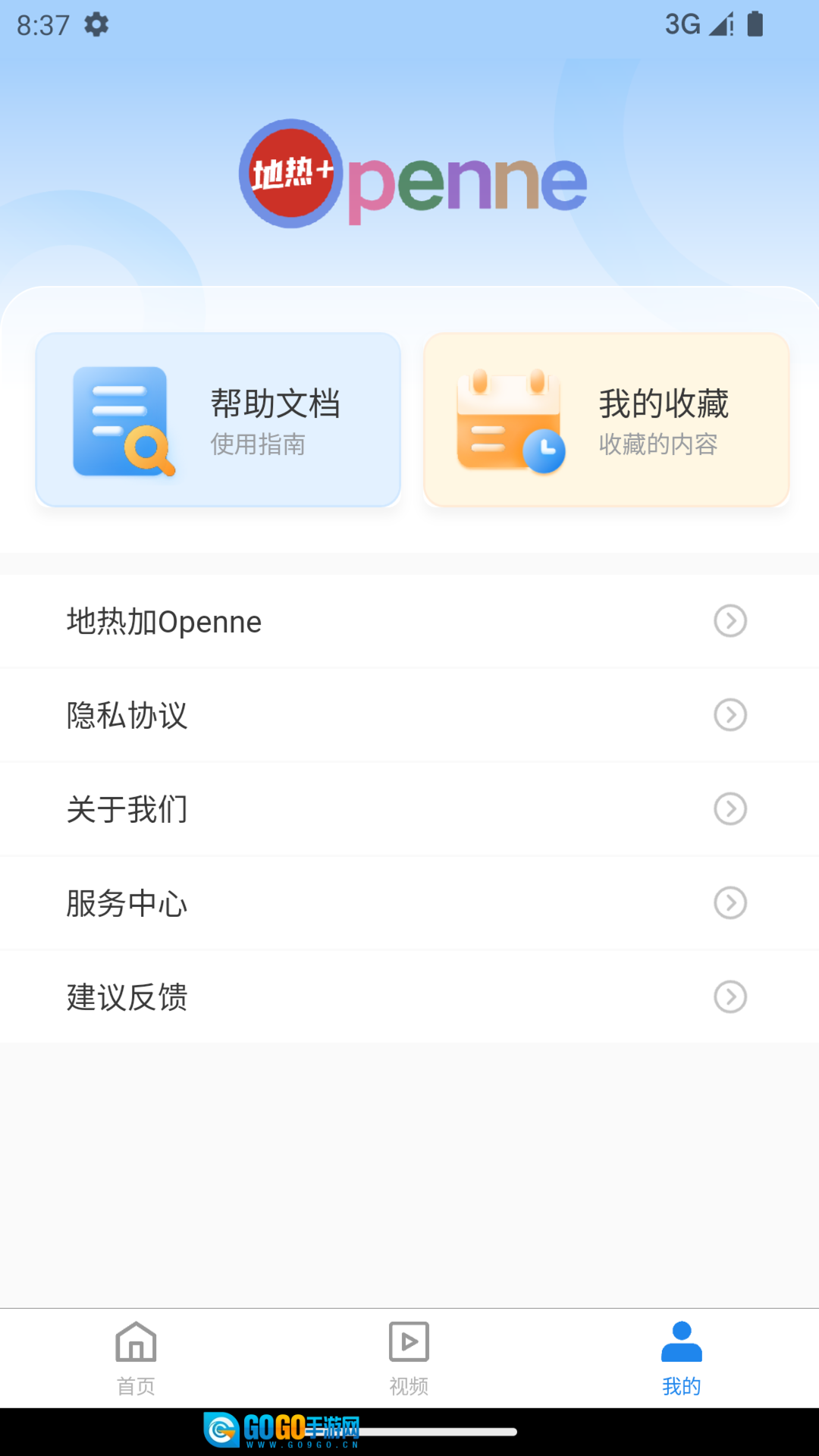Viewport: 819px width, 1456px height.
Task: Go to 服务中心 service center
Action: tap(409, 903)
